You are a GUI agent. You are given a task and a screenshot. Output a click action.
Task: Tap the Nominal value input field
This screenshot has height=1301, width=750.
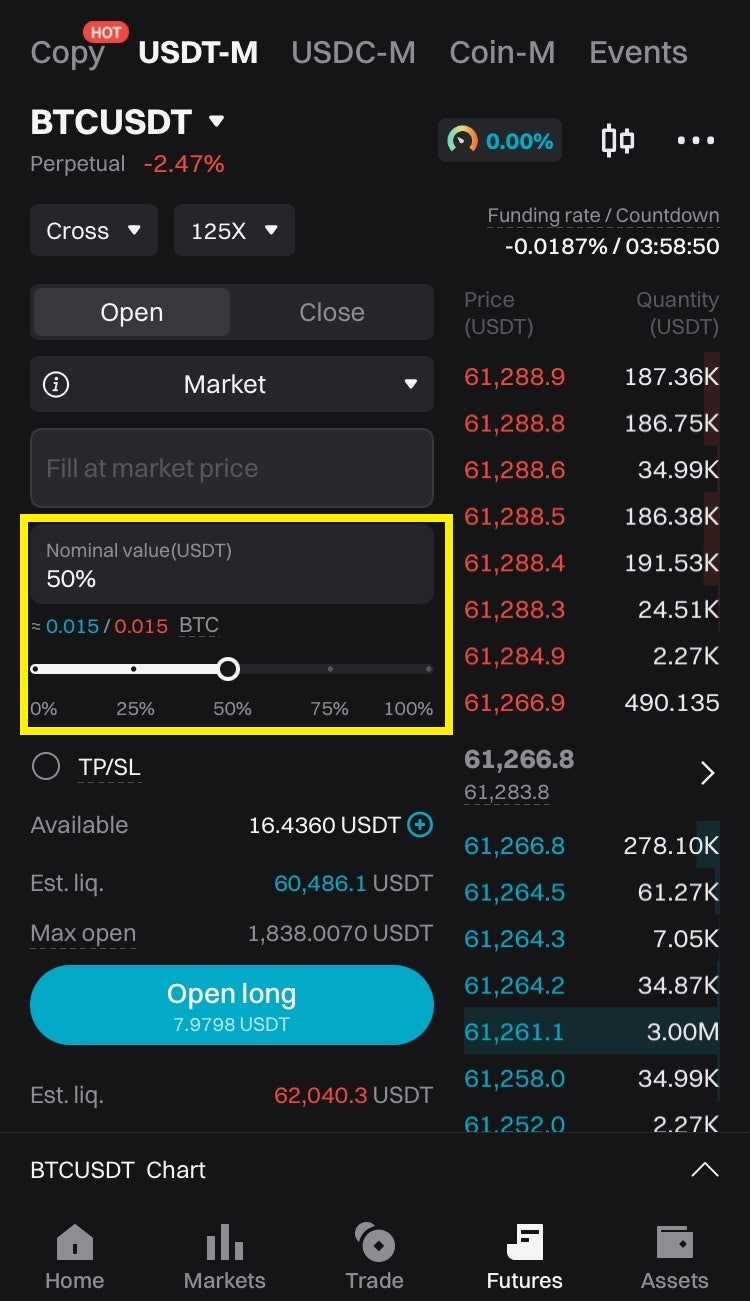click(232, 564)
